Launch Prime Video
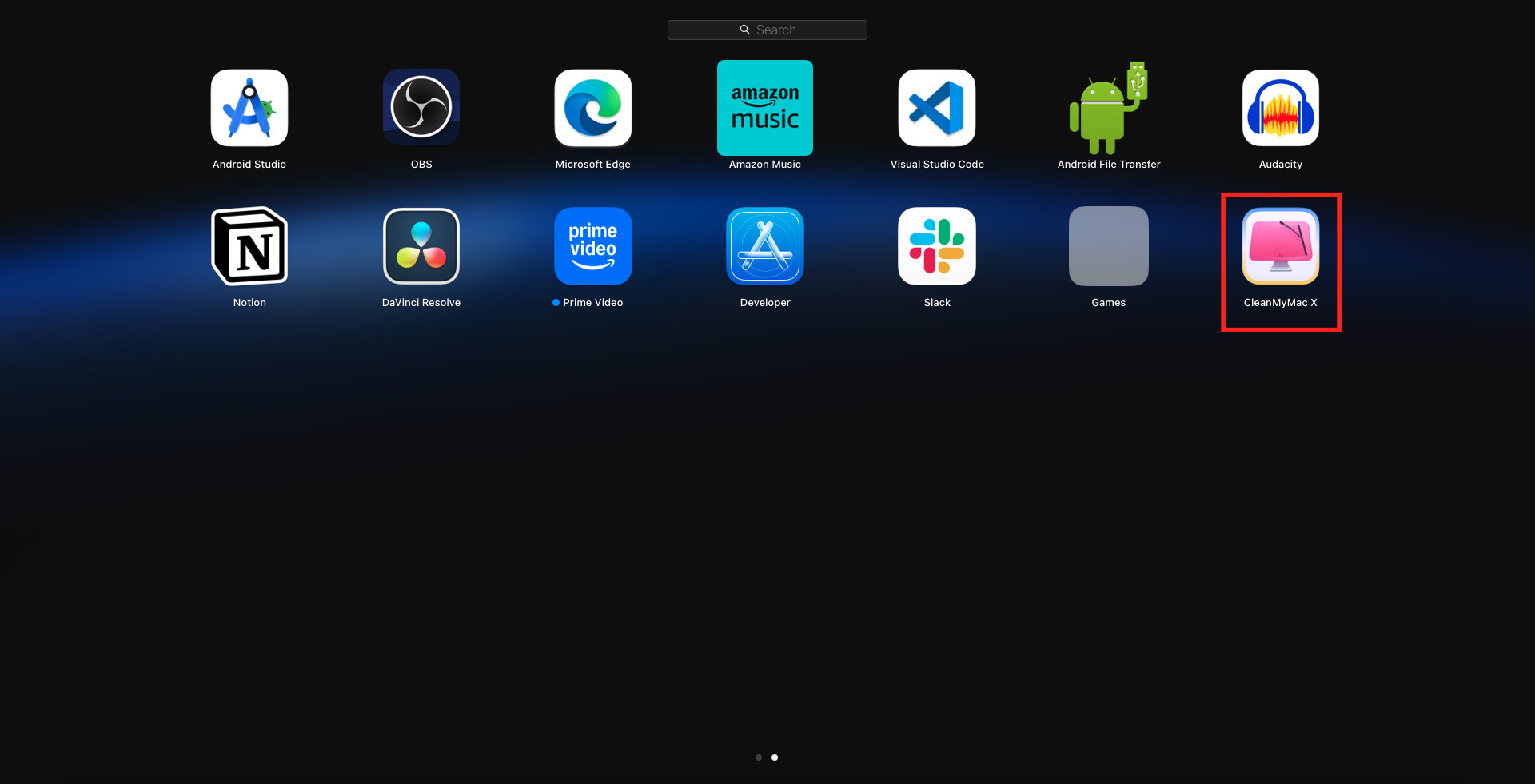The width and height of the screenshot is (1535, 784). tap(593, 247)
